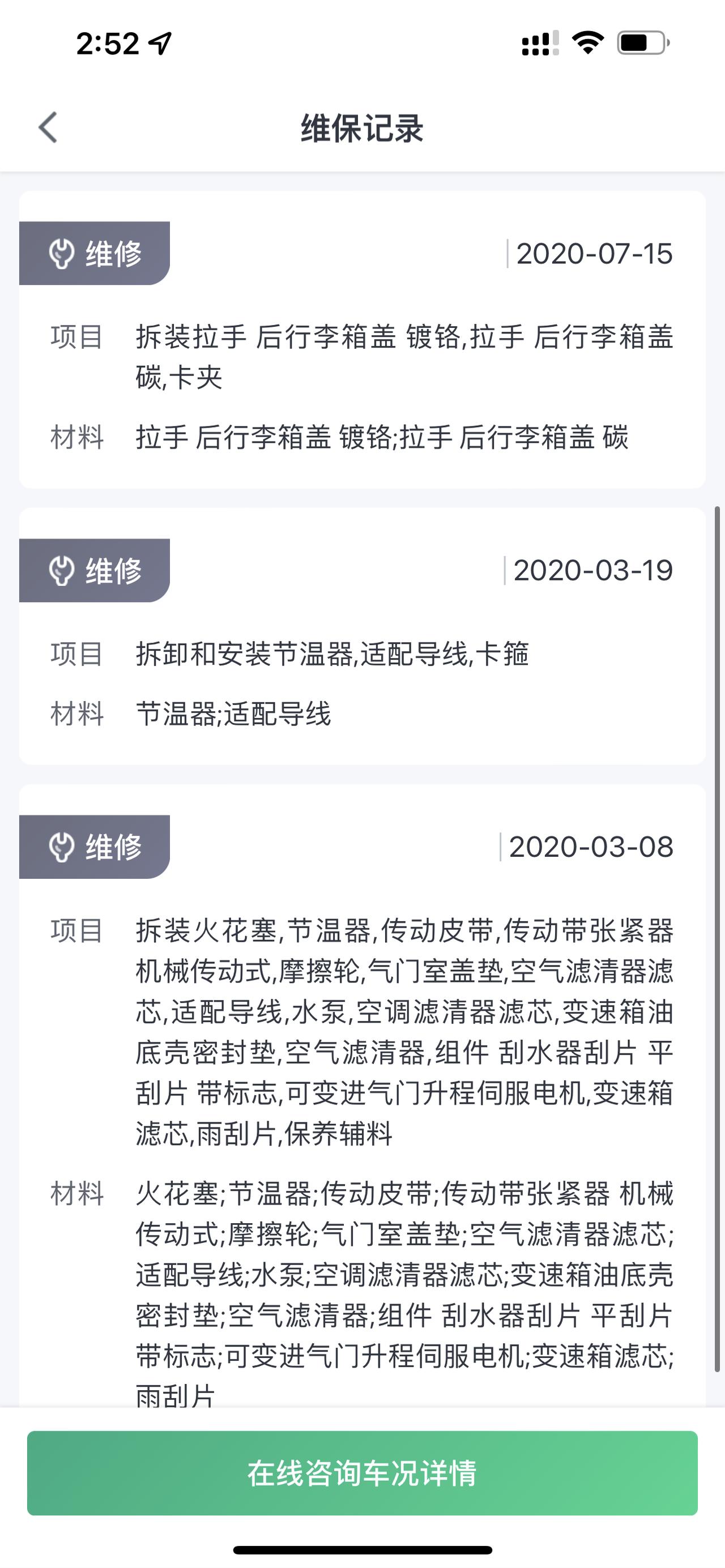Go back from the 维保记录 page
This screenshot has width=725, height=1568.
click(x=48, y=127)
